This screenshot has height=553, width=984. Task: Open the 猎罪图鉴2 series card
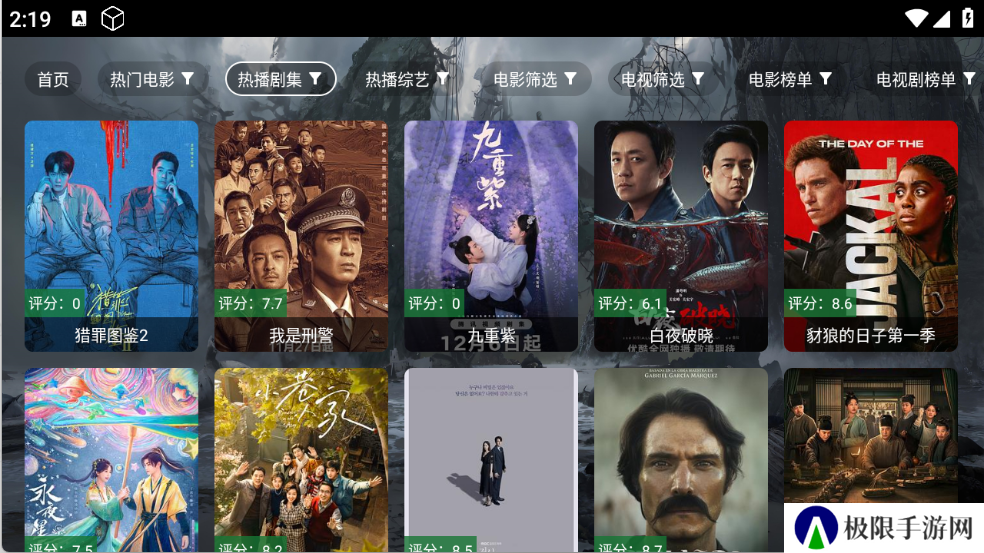pos(111,235)
